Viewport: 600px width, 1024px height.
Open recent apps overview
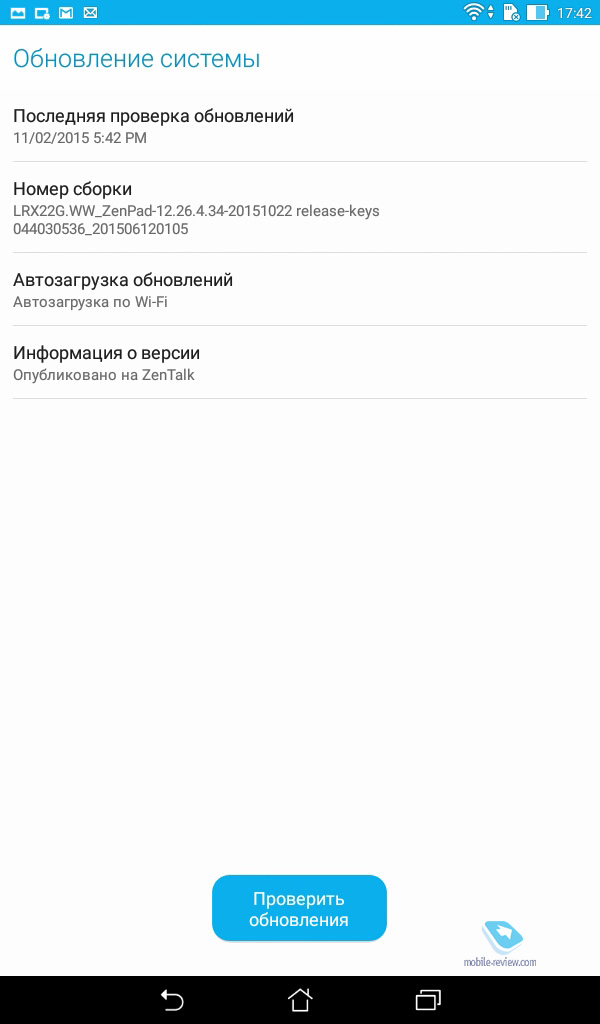428,1000
